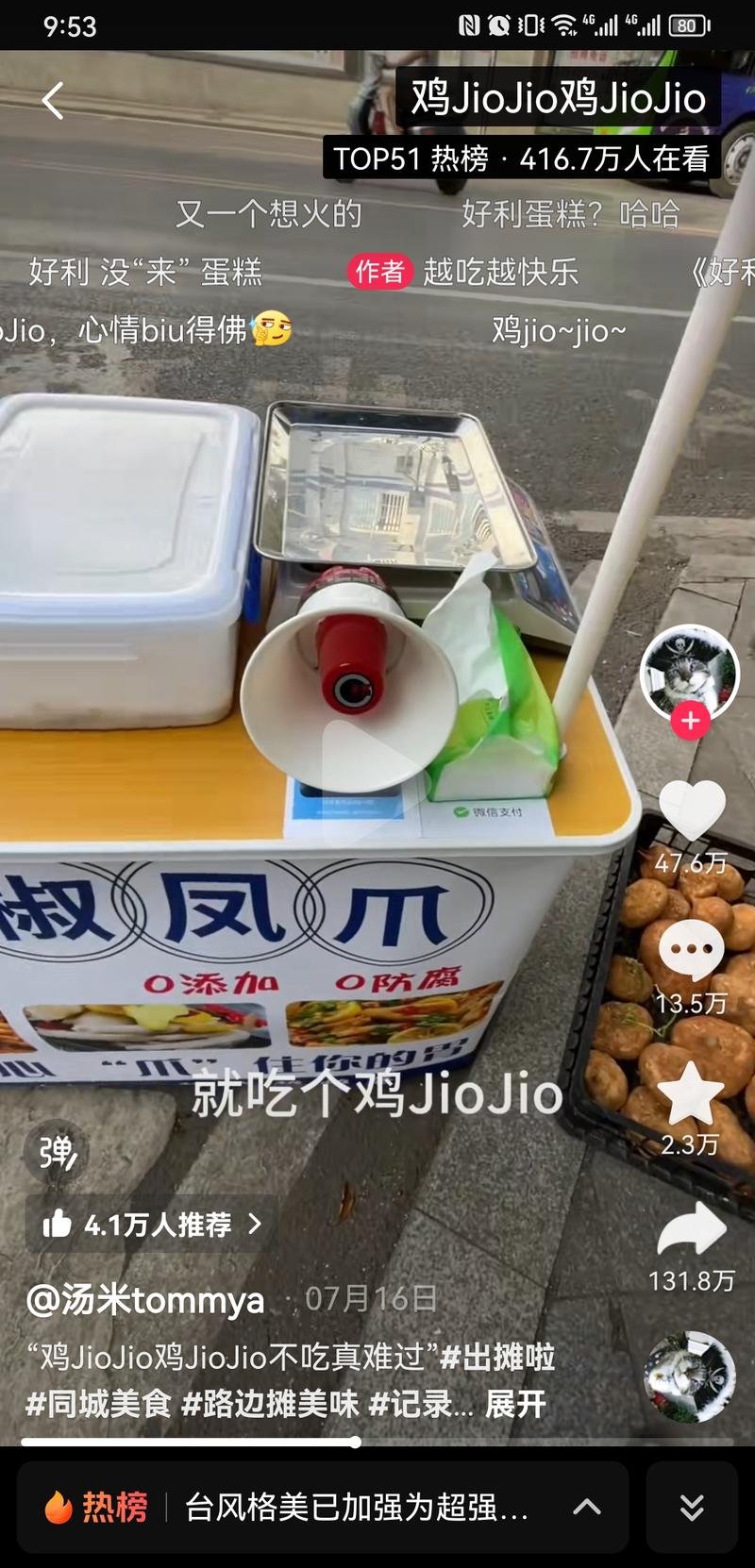Open the #同城美食 hashtag
This screenshot has width=755, height=1568.
[98, 1404]
